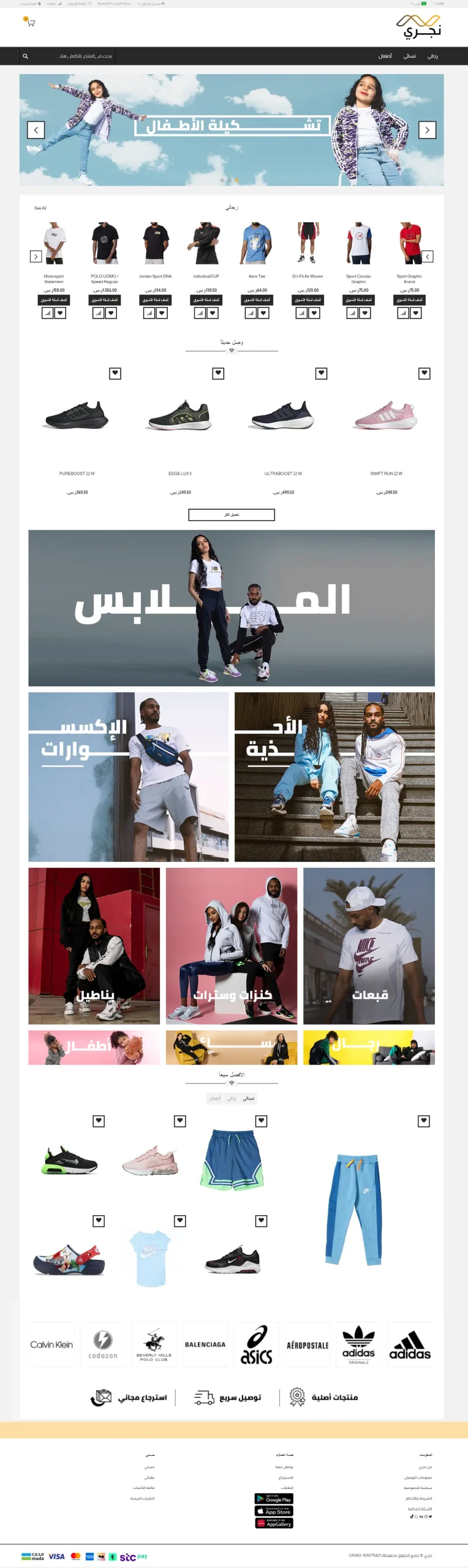The width and height of the screenshot is (468, 1568).
Task: Open the PUREBOOST 22 W shoe
Action: click(77, 417)
